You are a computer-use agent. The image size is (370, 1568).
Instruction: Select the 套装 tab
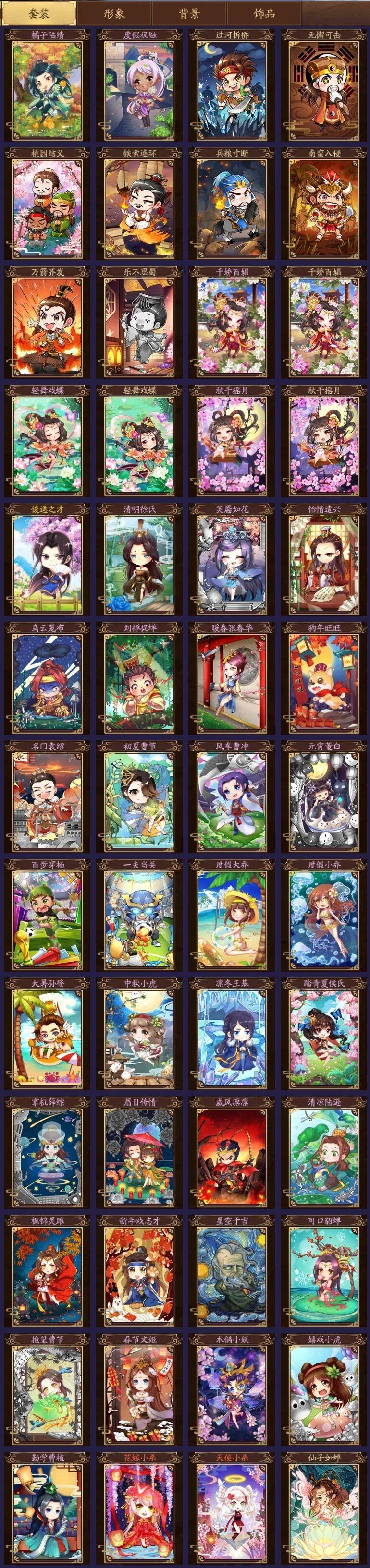tap(38, 13)
